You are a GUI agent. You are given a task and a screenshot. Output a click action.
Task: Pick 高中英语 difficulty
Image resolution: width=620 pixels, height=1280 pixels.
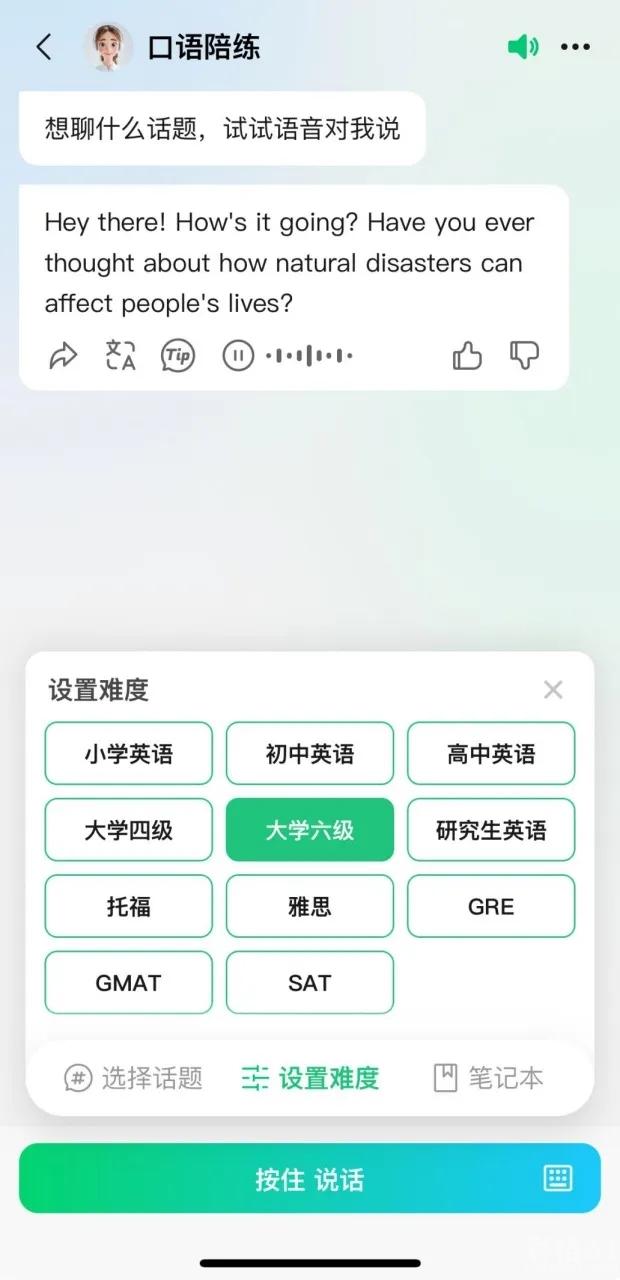[491, 754]
